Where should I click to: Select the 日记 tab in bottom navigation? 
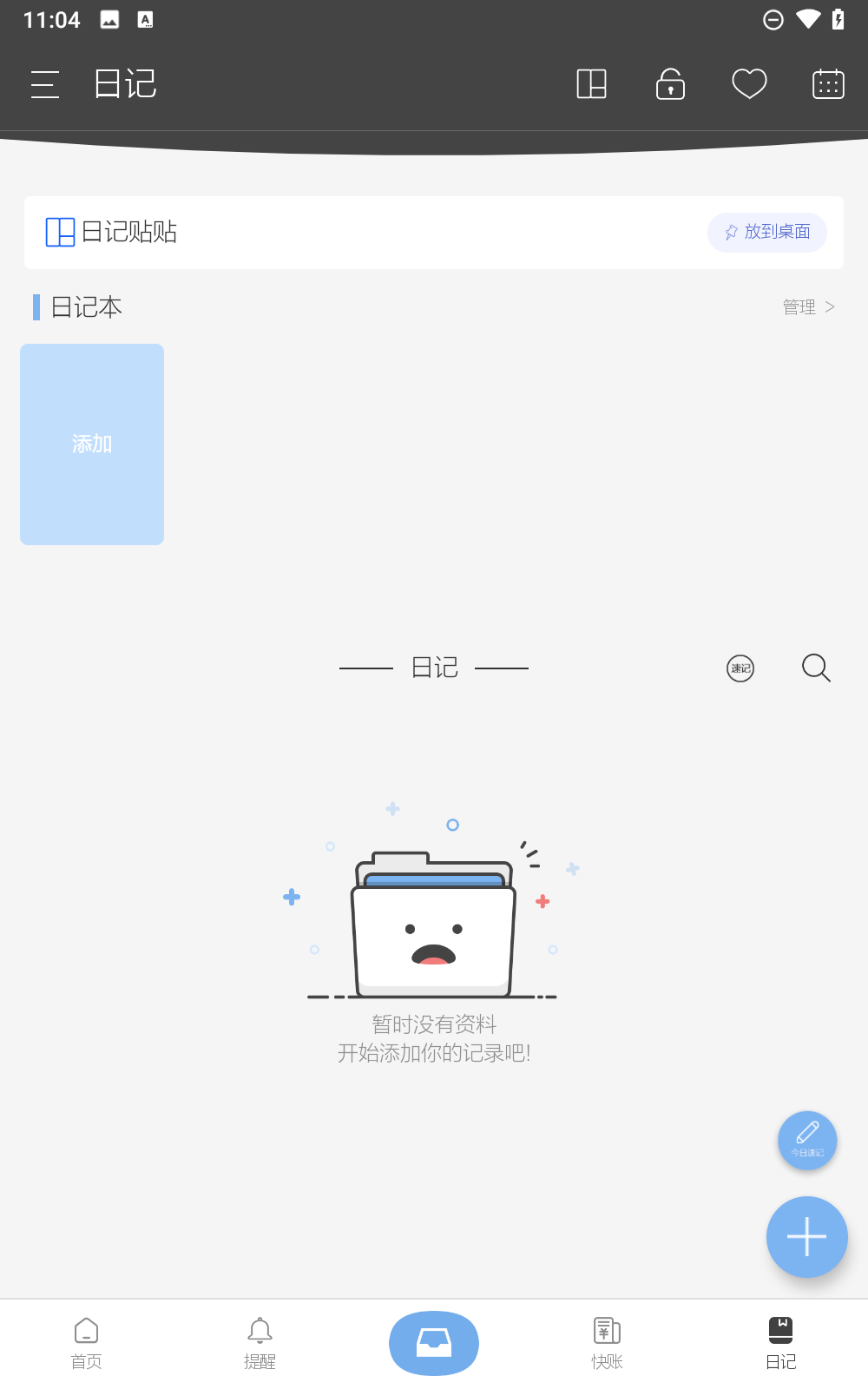pos(781,1343)
